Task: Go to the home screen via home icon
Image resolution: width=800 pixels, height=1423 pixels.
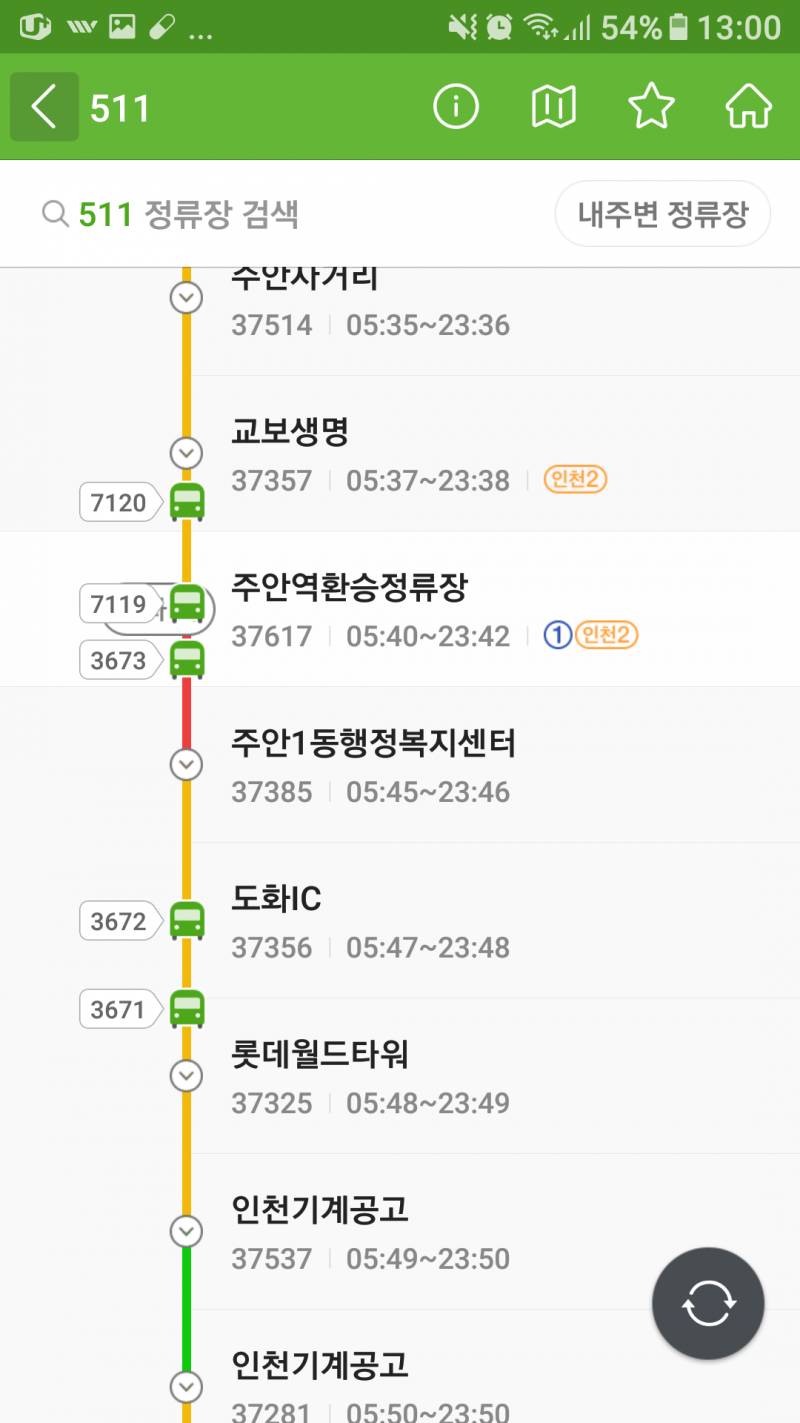Action: tap(748, 105)
